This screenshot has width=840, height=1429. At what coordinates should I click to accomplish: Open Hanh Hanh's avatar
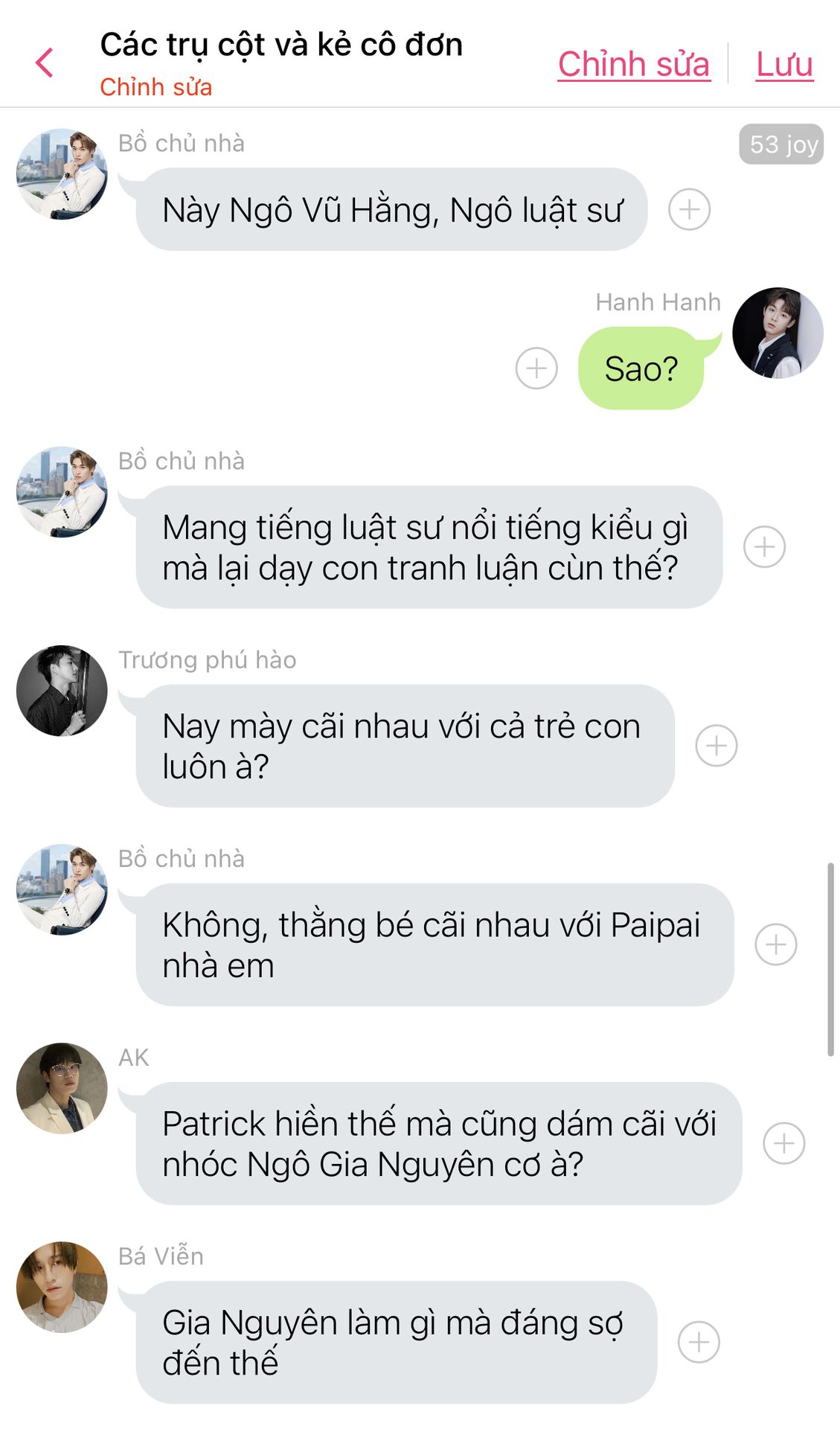pos(777,333)
